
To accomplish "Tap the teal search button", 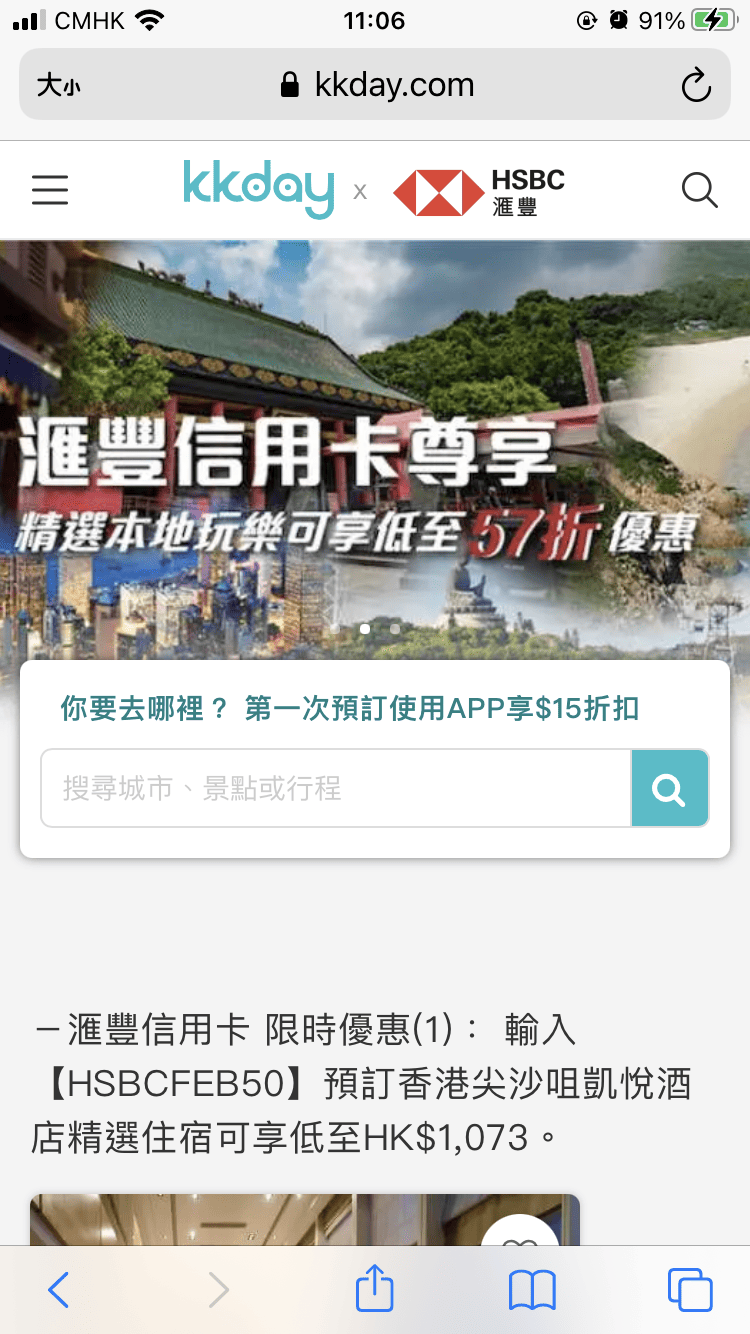I will pyautogui.click(x=669, y=789).
